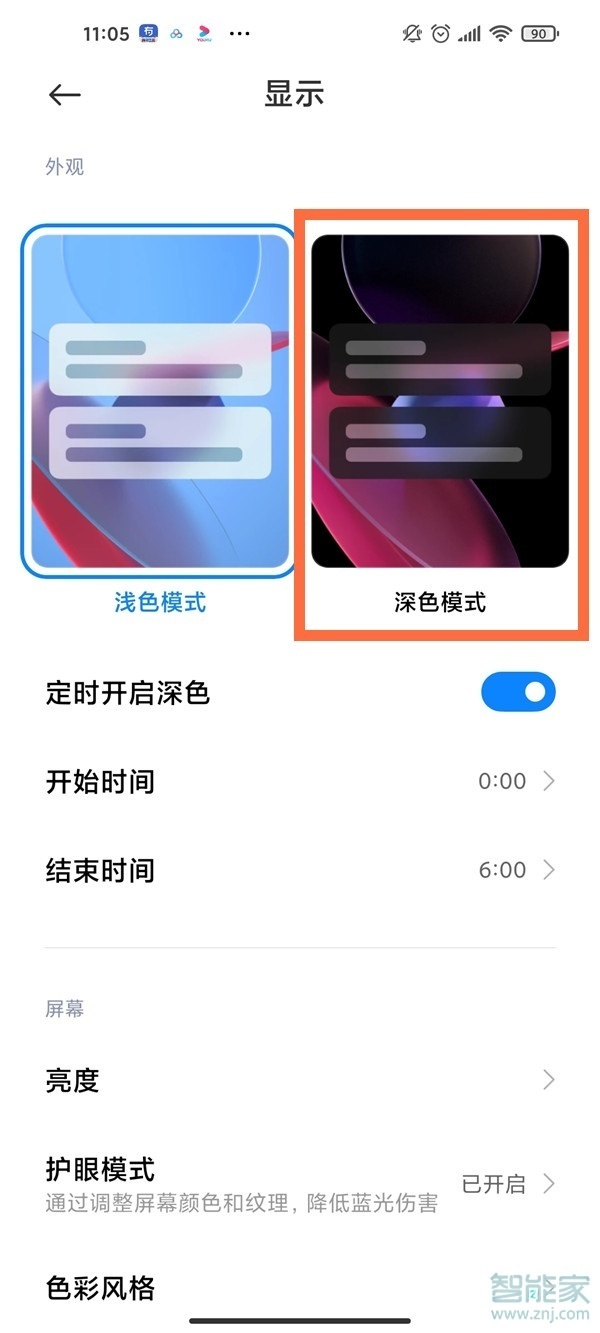Switch to 深色模式 appearance
This screenshot has width=600, height=1333.
[x=440, y=402]
